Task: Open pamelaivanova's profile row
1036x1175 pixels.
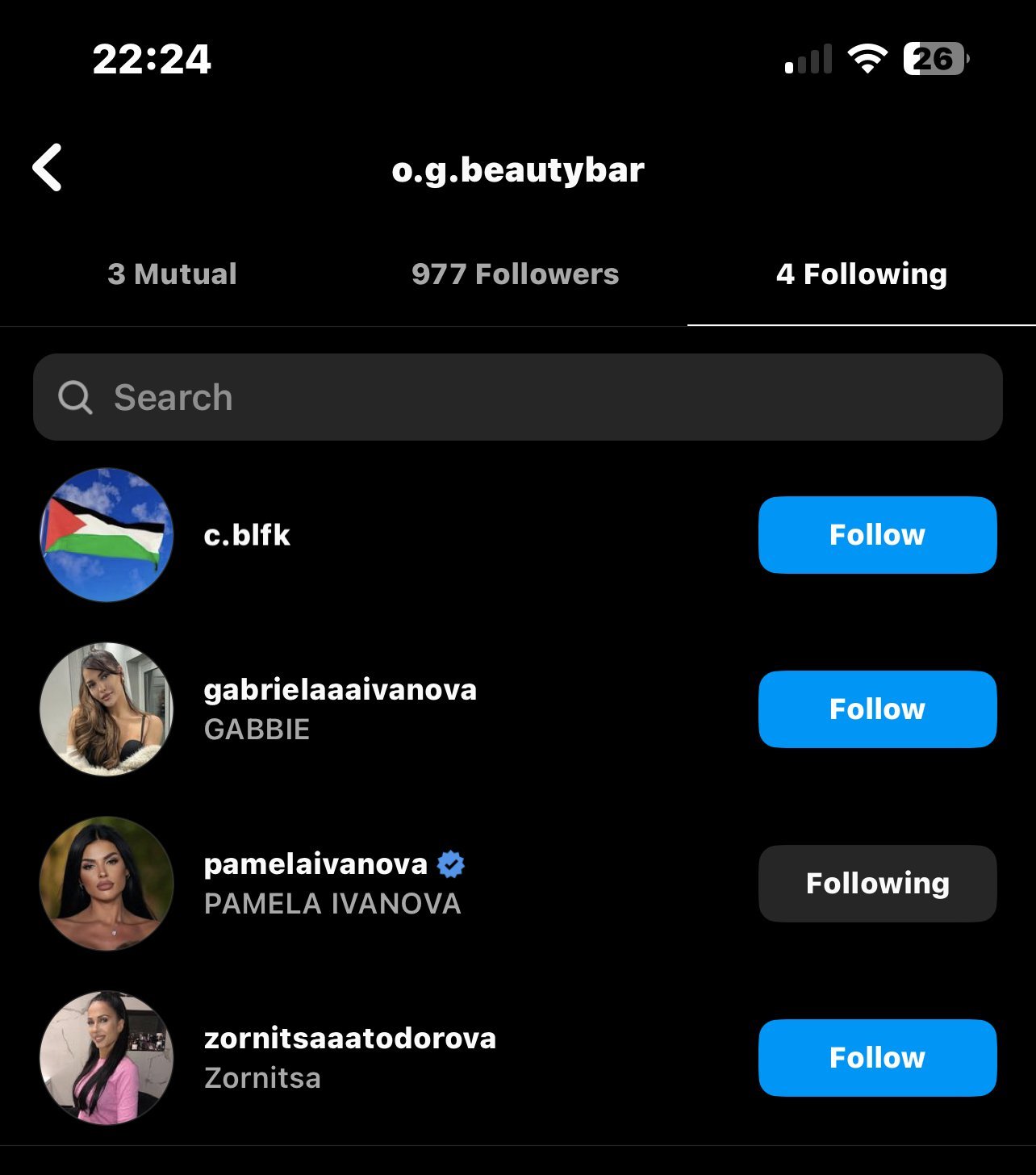Action: coord(315,883)
